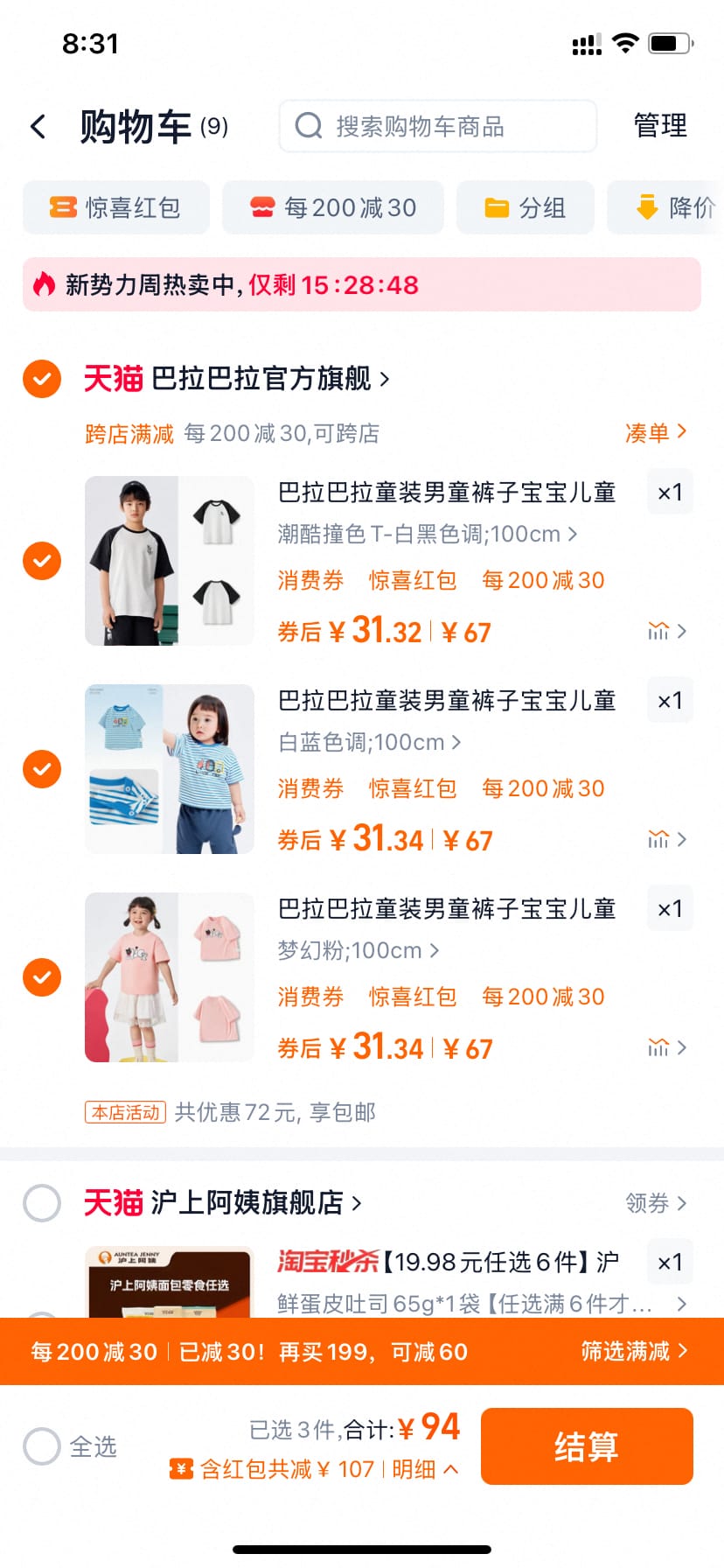The height and width of the screenshot is (1568, 724).
Task: Select the 惊喜红包 chip
Action: coord(116,207)
